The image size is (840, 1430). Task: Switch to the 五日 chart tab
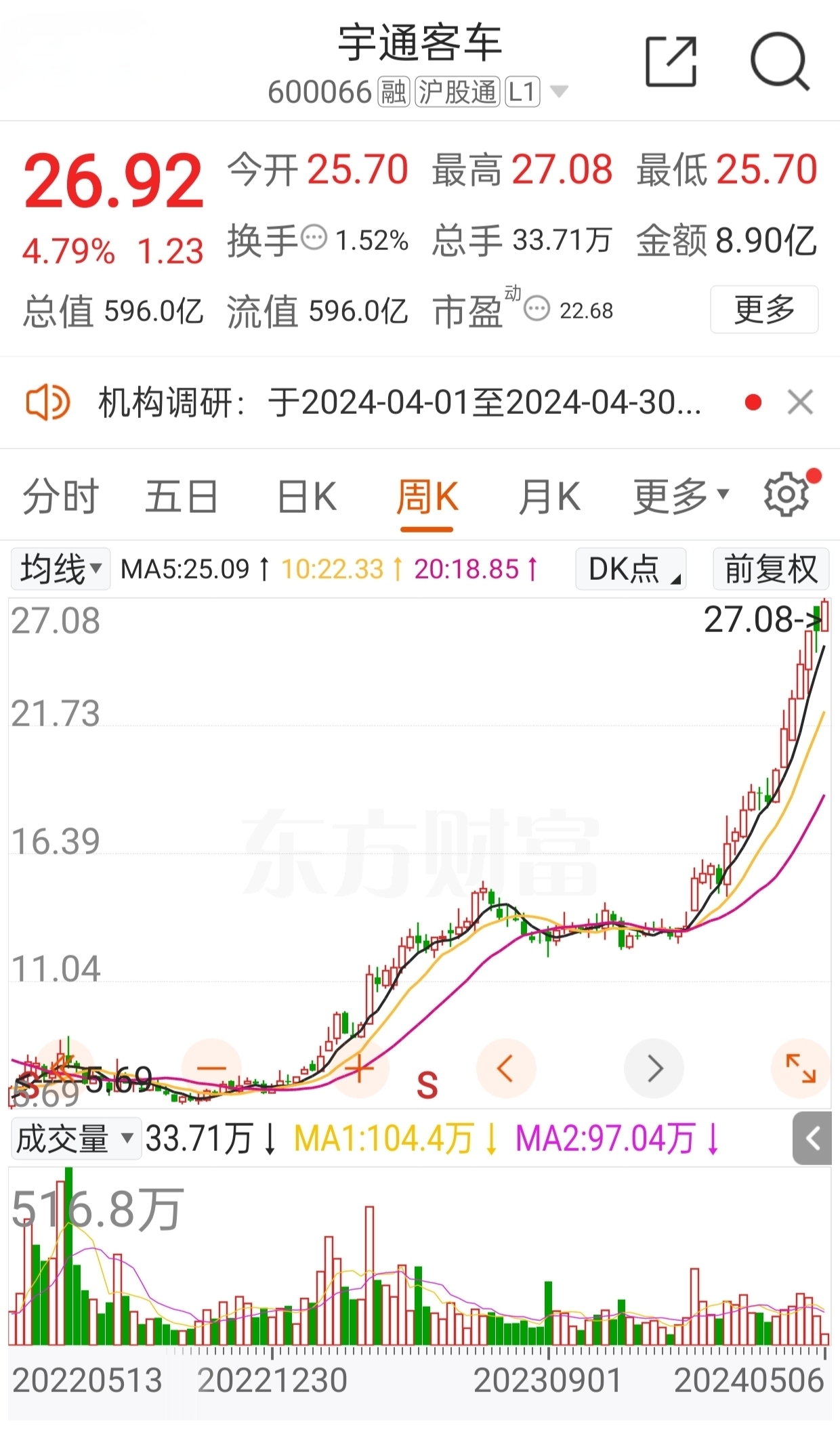pos(182,497)
